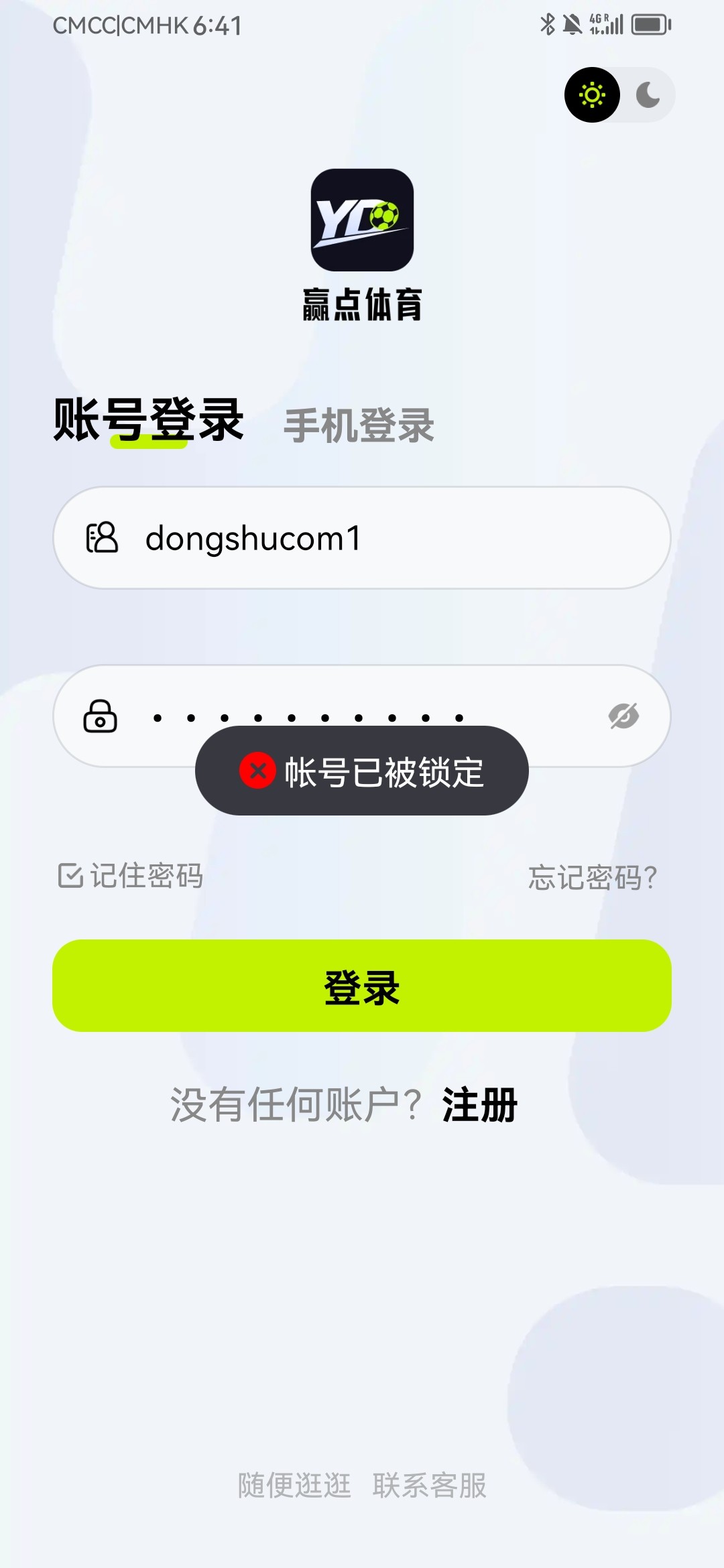Click the 忘记密码 forgot password link
724x1568 pixels.
[x=591, y=875]
